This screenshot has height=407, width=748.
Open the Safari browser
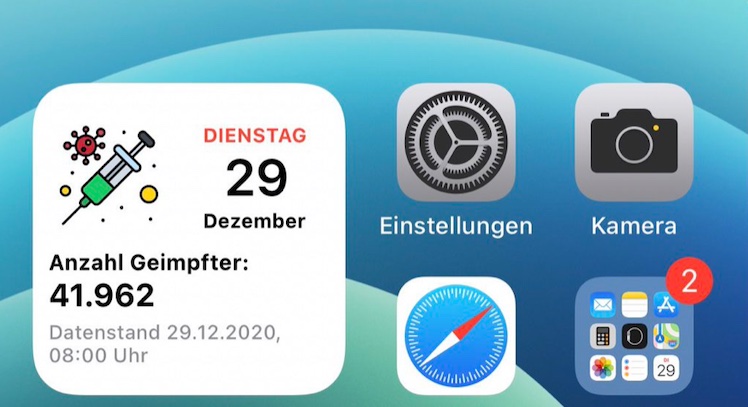tap(456, 337)
